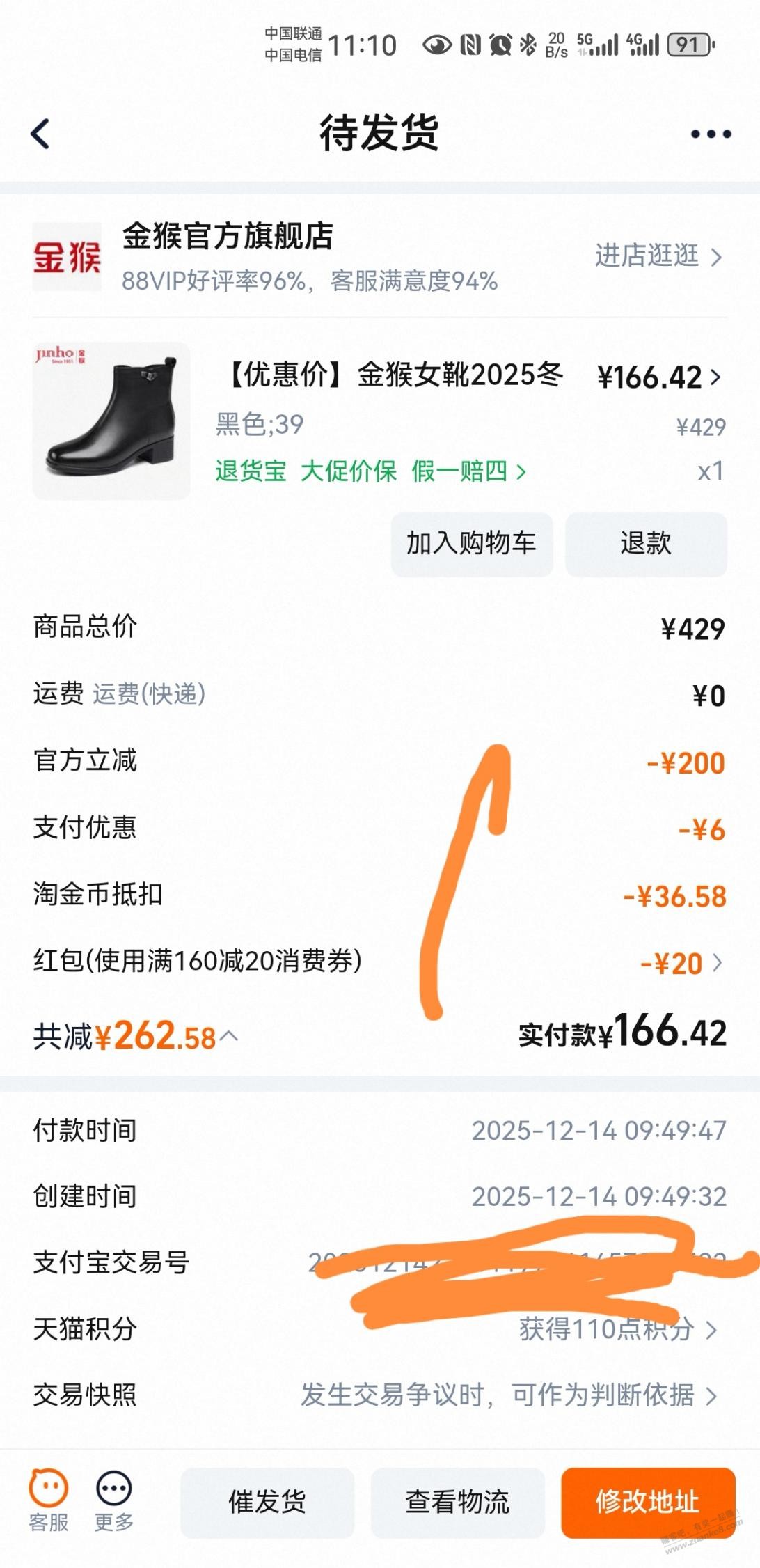Check 查看物流 logistics info

[x=457, y=1502]
